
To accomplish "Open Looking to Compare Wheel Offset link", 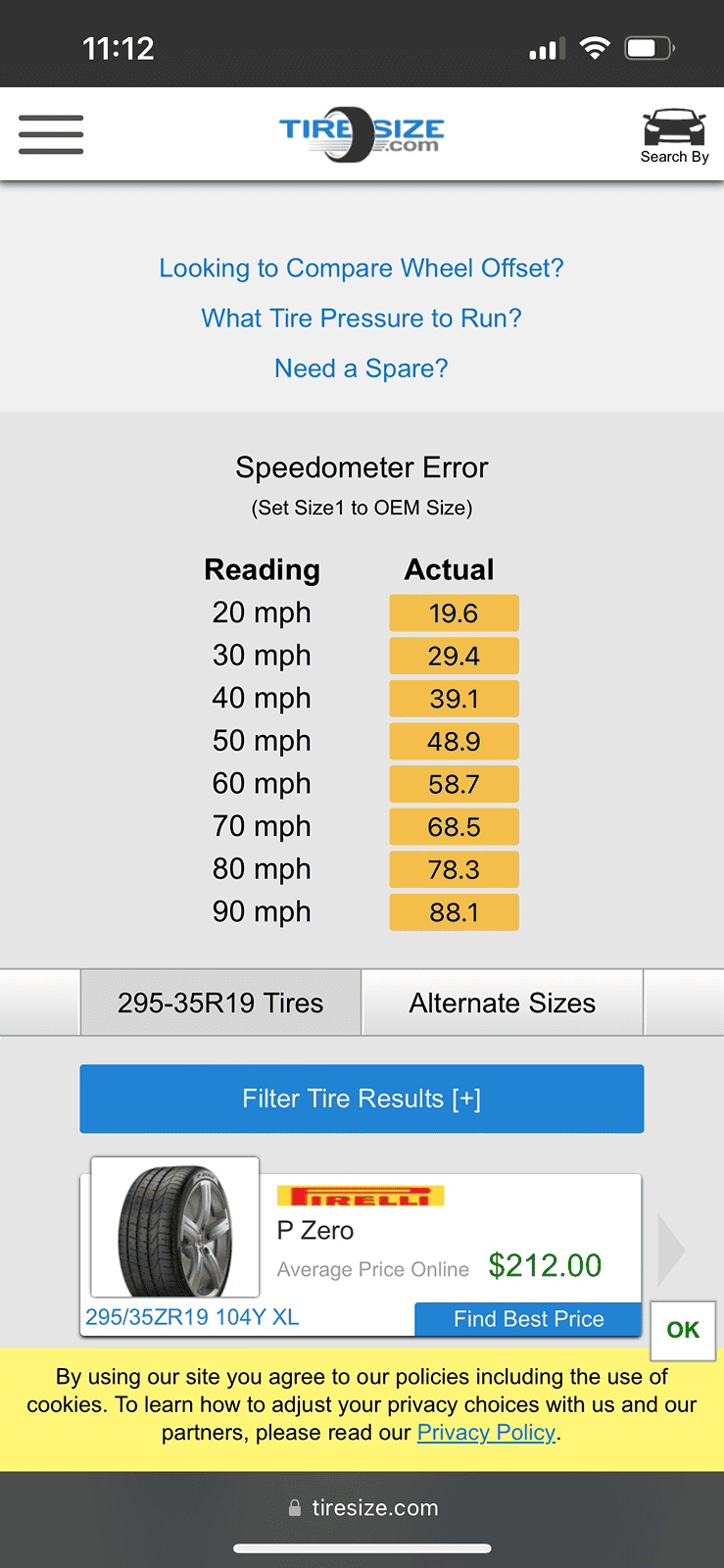I will (x=362, y=268).
